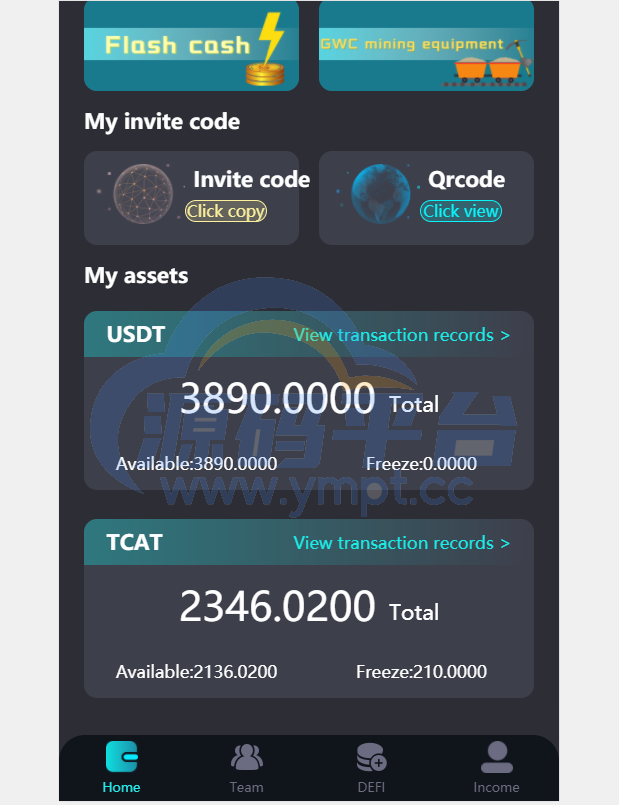Switch to the Home tab
This screenshot has width=619, height=805.
121,768
